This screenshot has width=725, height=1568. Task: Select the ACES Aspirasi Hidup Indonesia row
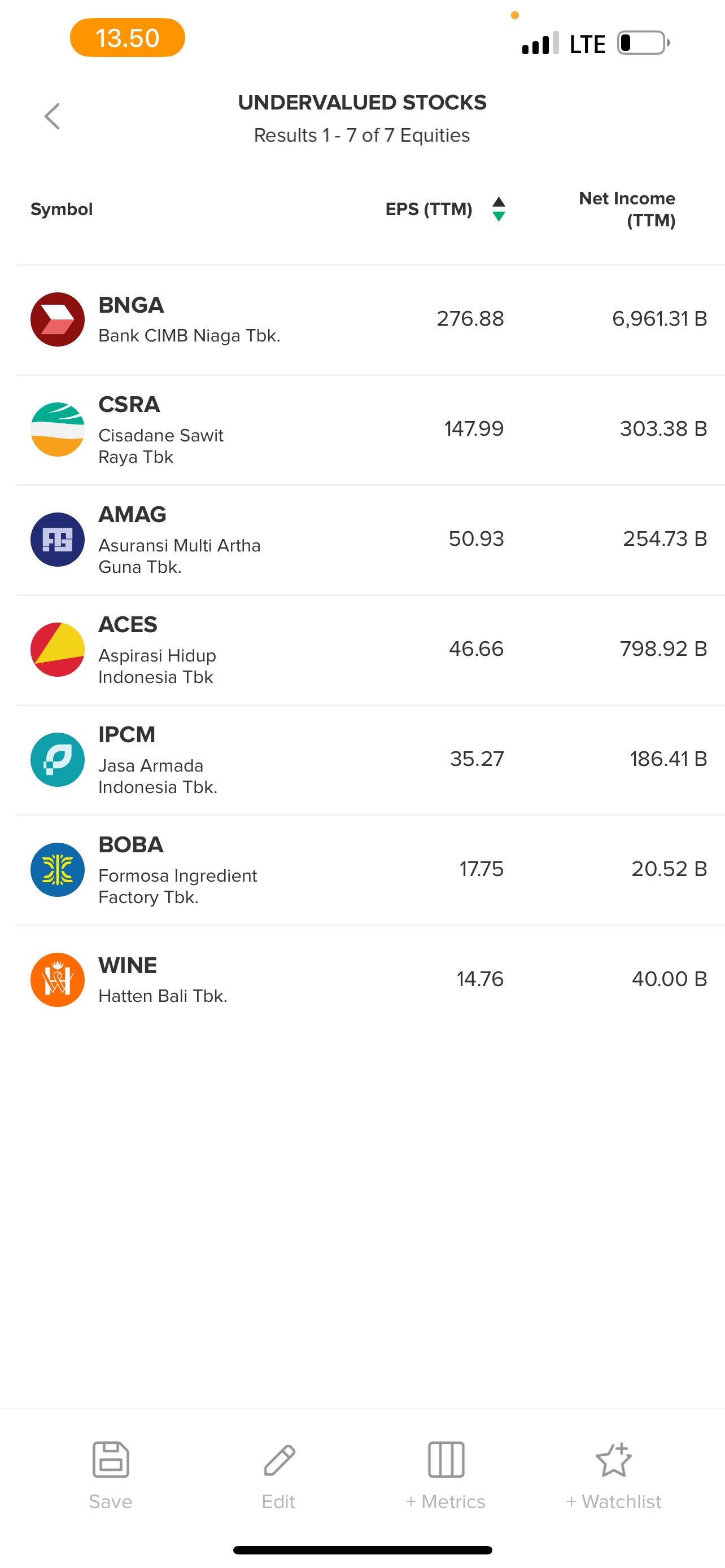362,650
